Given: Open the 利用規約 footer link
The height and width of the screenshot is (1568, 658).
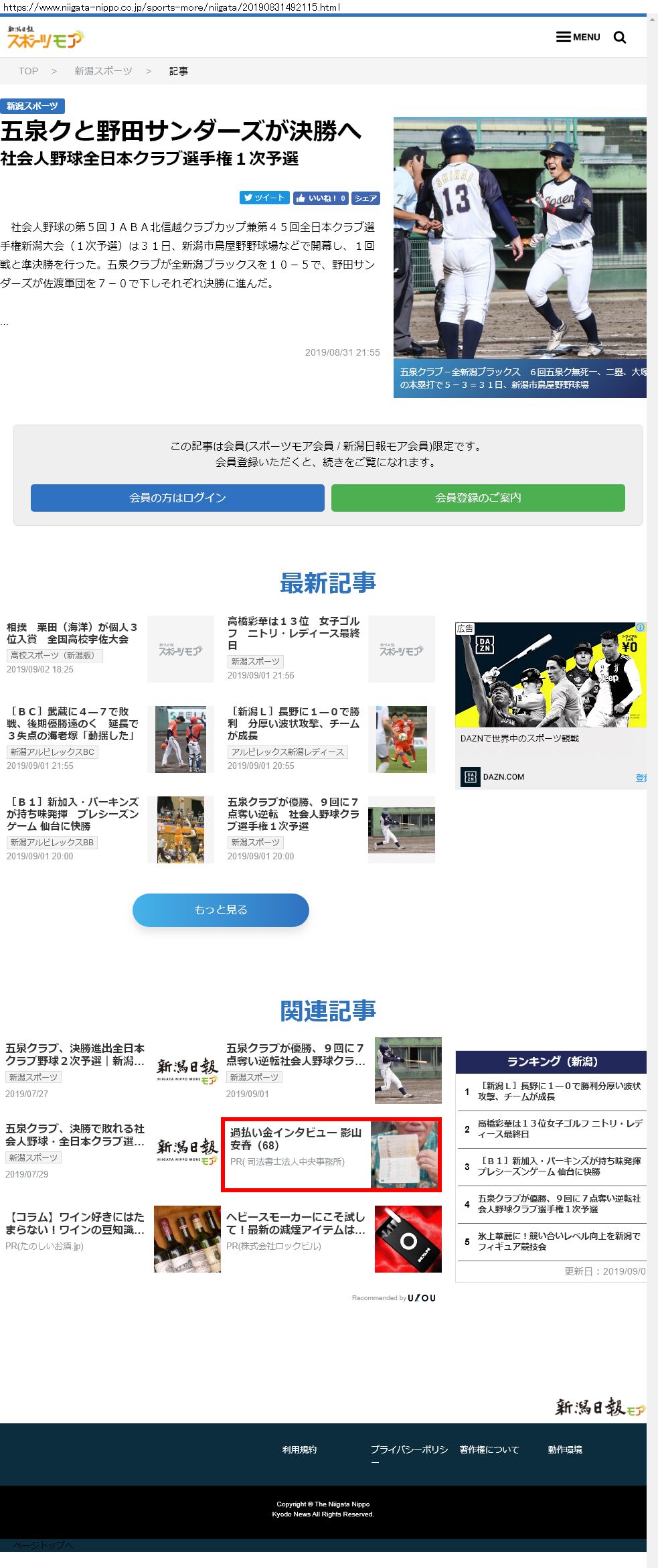Looking at the screenshot, I should pos(299,1449).
